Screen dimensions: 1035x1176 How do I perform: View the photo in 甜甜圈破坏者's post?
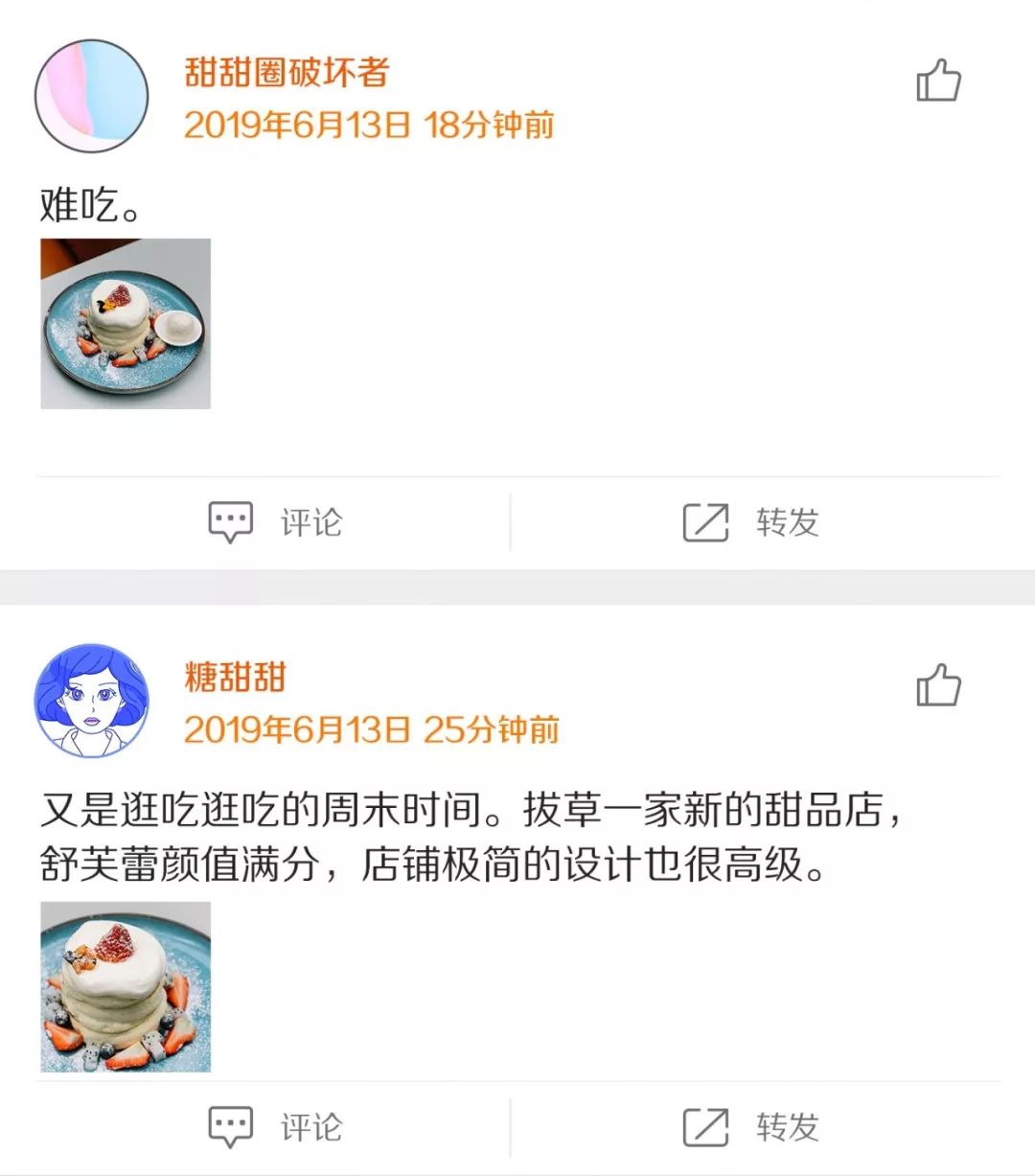[126, 324]
